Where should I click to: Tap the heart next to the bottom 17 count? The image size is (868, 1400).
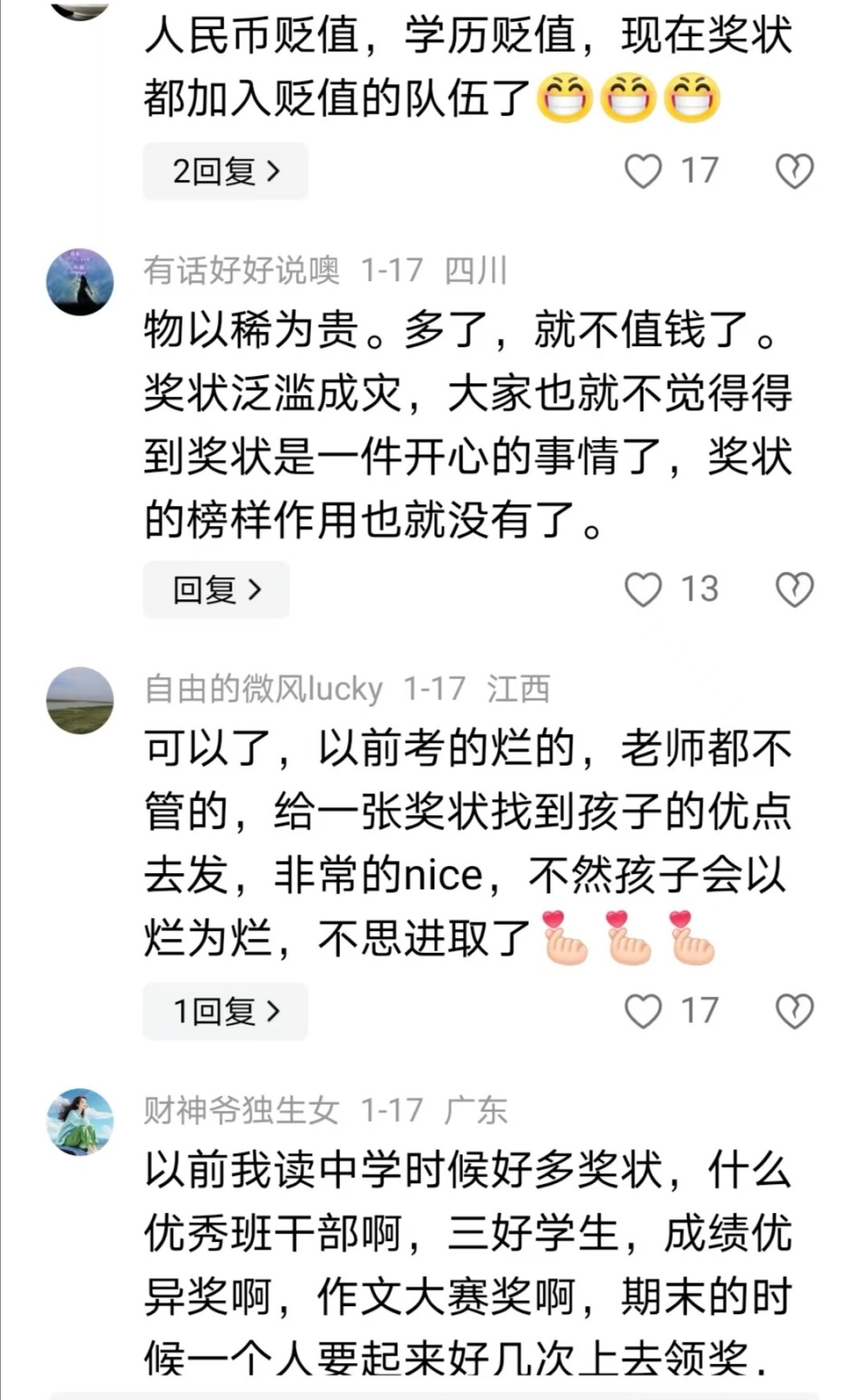[x=644, y=1010]
